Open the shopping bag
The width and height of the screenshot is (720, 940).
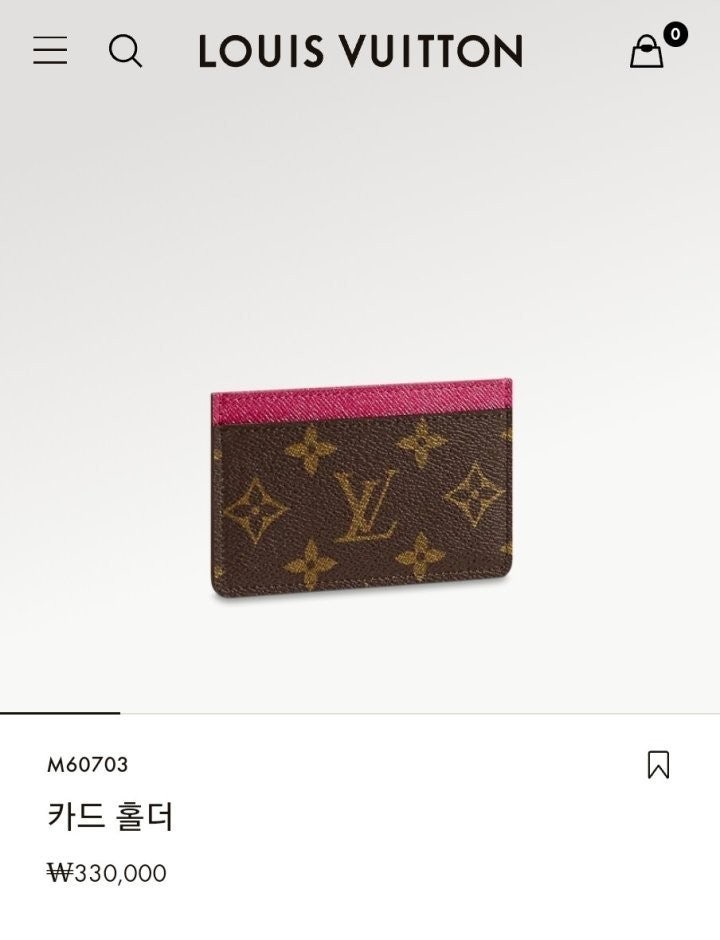(x=647, y=51)
